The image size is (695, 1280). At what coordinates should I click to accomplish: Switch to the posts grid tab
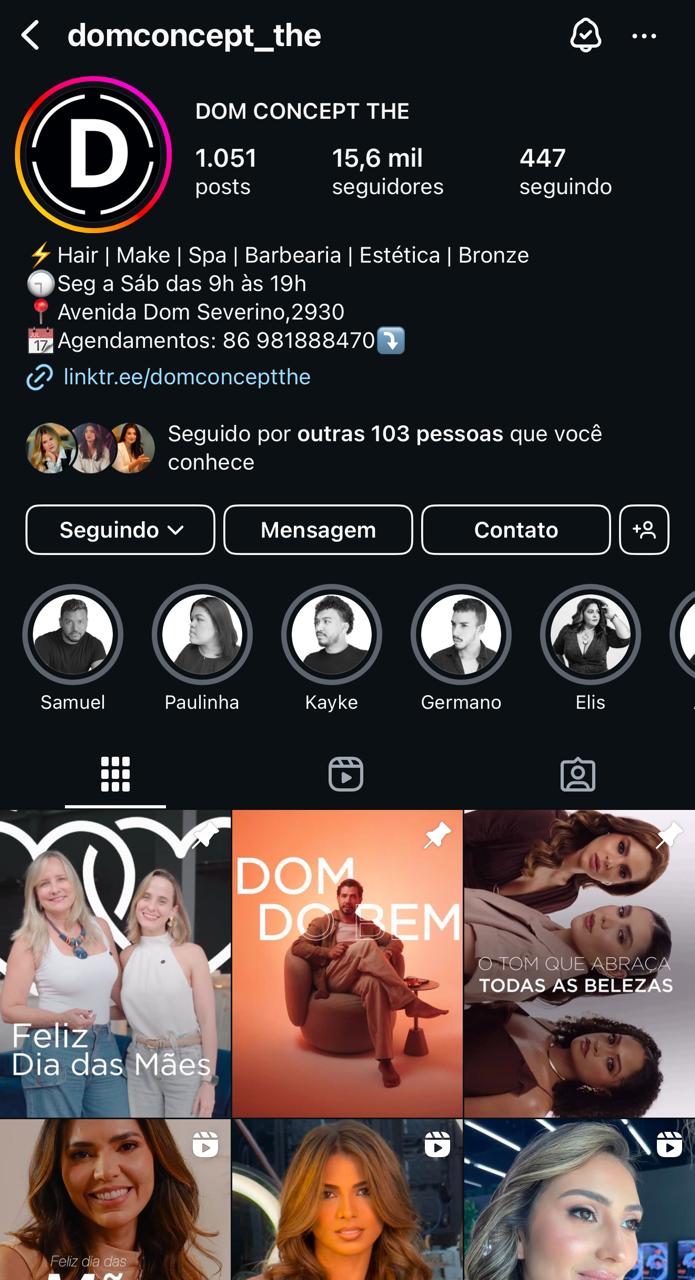(x=115, y=774)
